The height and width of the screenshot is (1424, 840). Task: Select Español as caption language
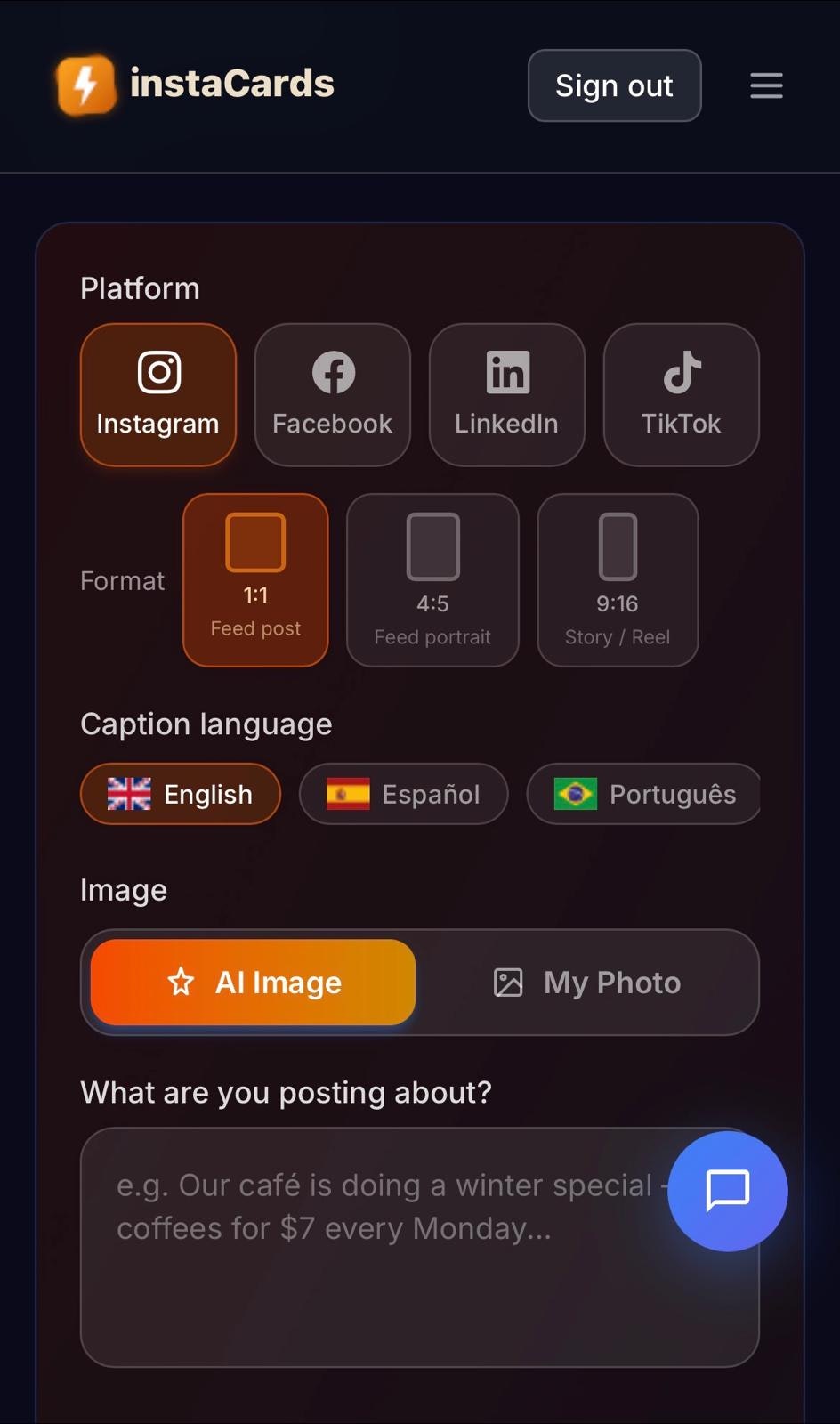click(403, 794)
